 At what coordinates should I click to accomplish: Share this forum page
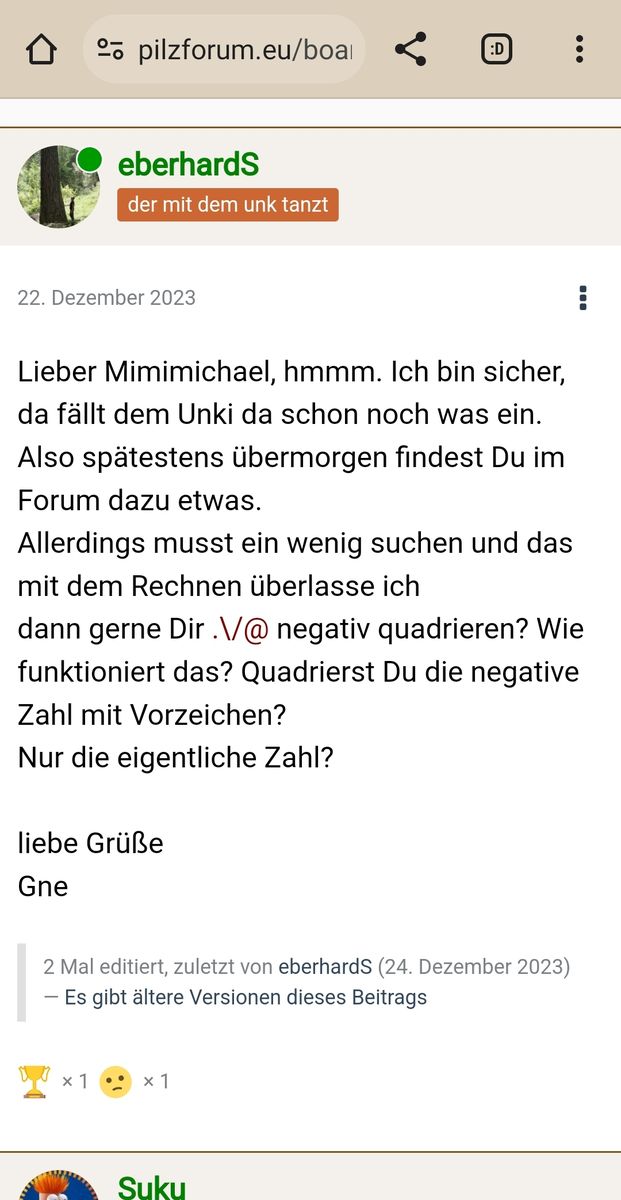[410, 49]
